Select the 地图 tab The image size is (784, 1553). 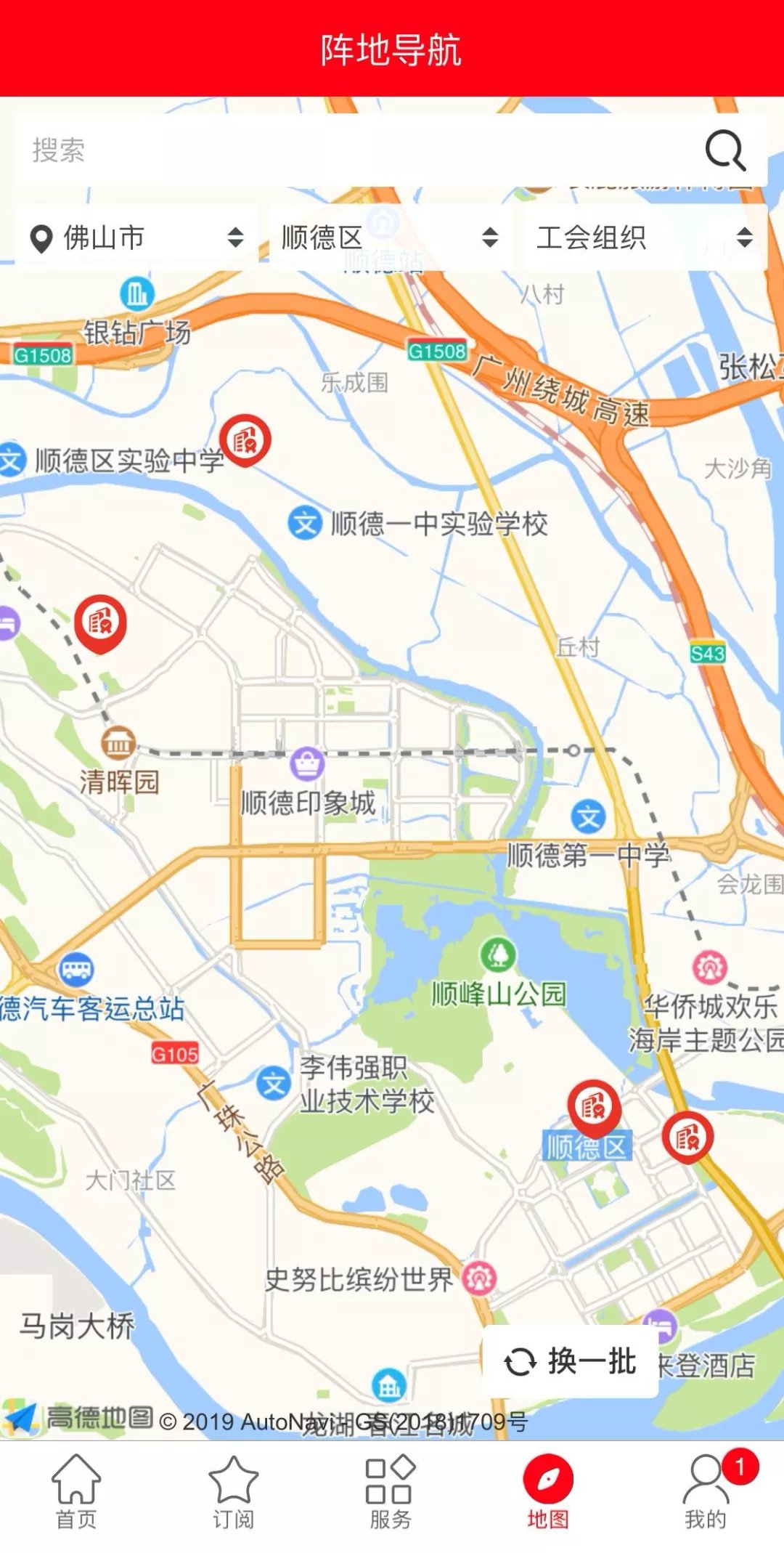548,1493
